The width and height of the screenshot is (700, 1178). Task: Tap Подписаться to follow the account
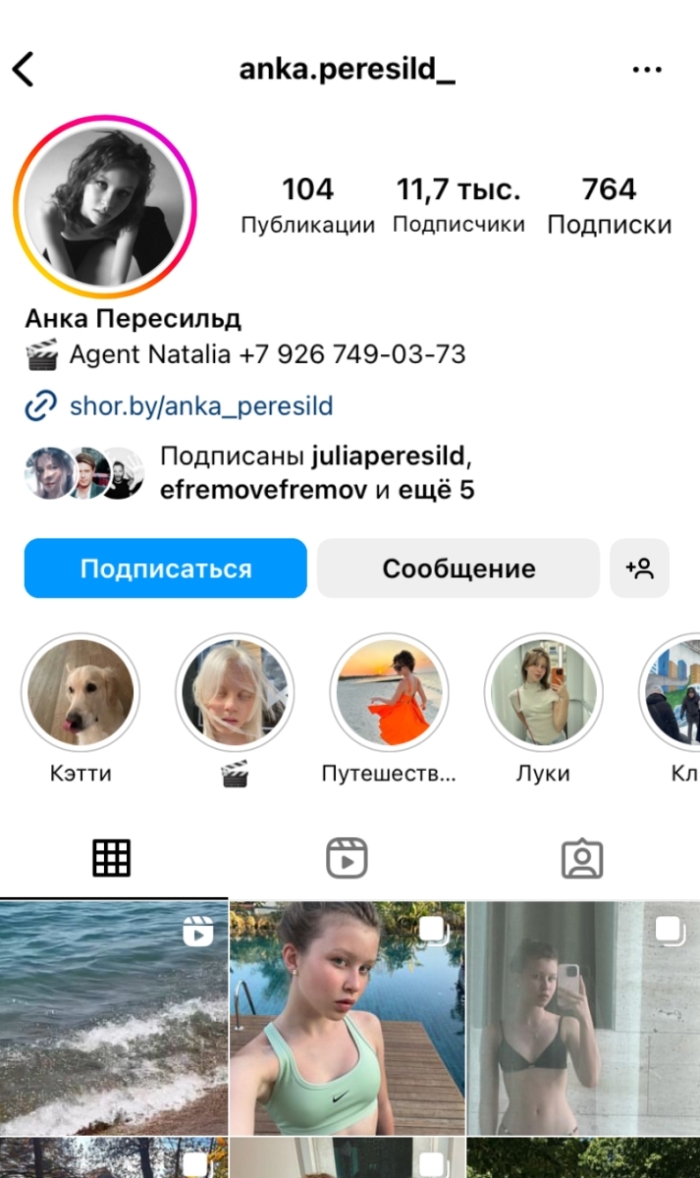pyautogui.click(x=165, y=569)
